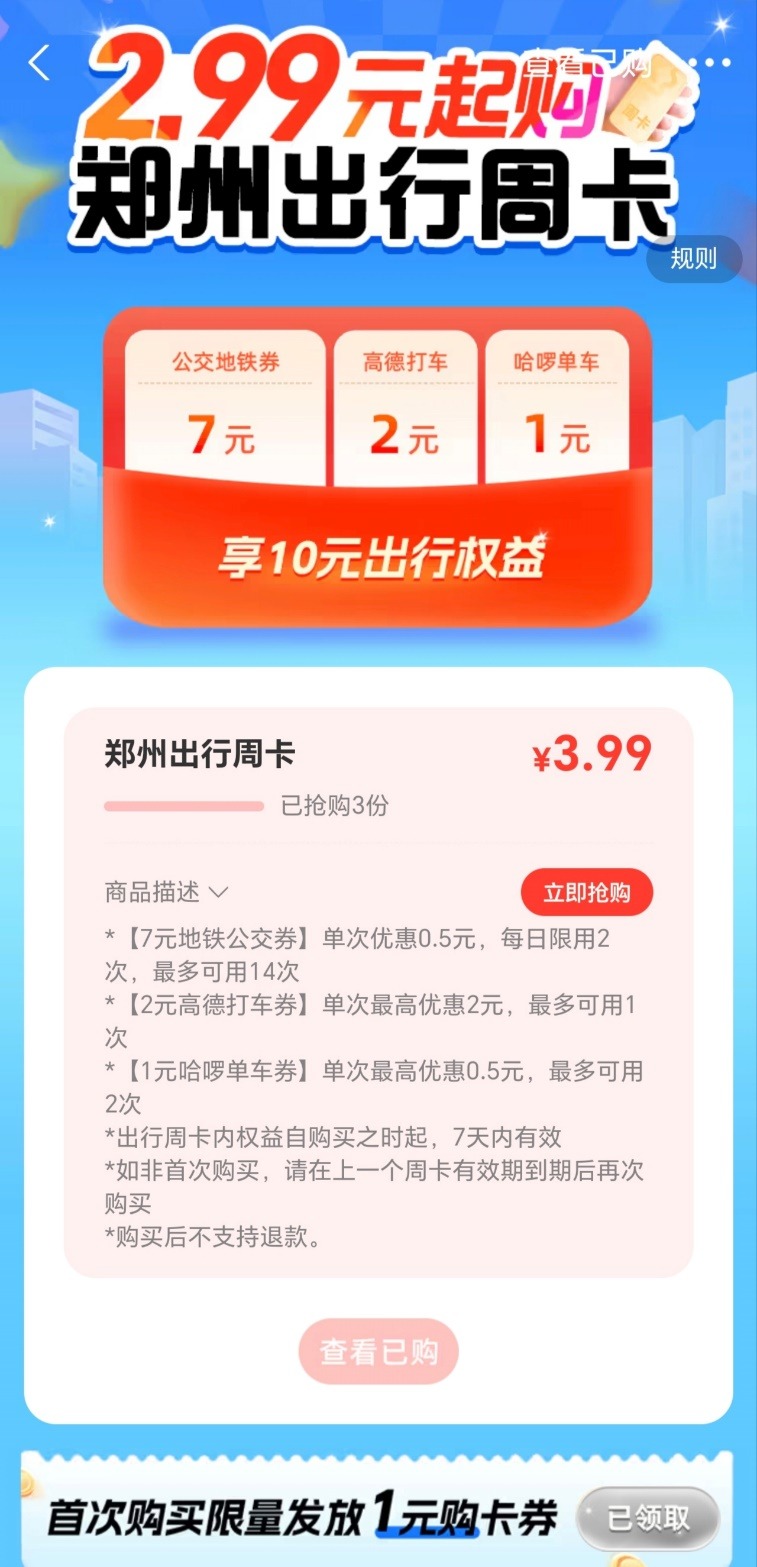Go back using the top-left arrow

click(39, 63)
